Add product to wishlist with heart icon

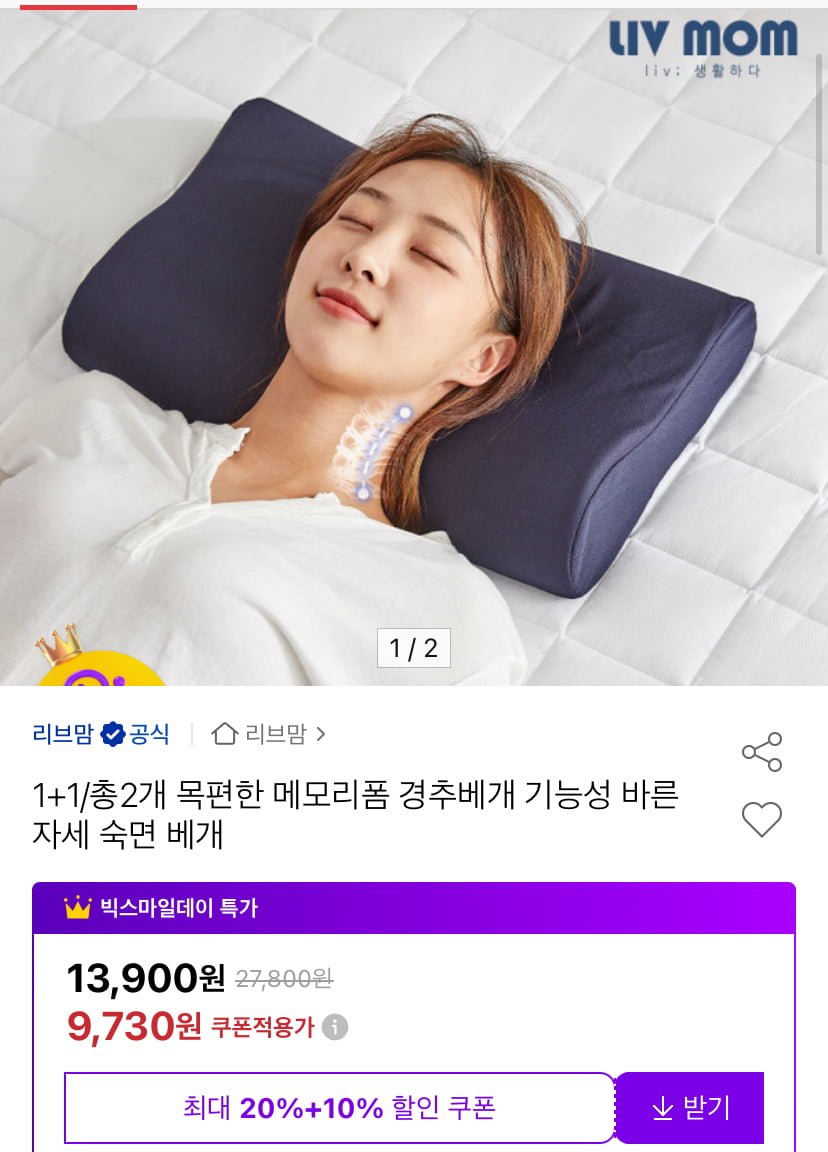(x=762, y=820)
